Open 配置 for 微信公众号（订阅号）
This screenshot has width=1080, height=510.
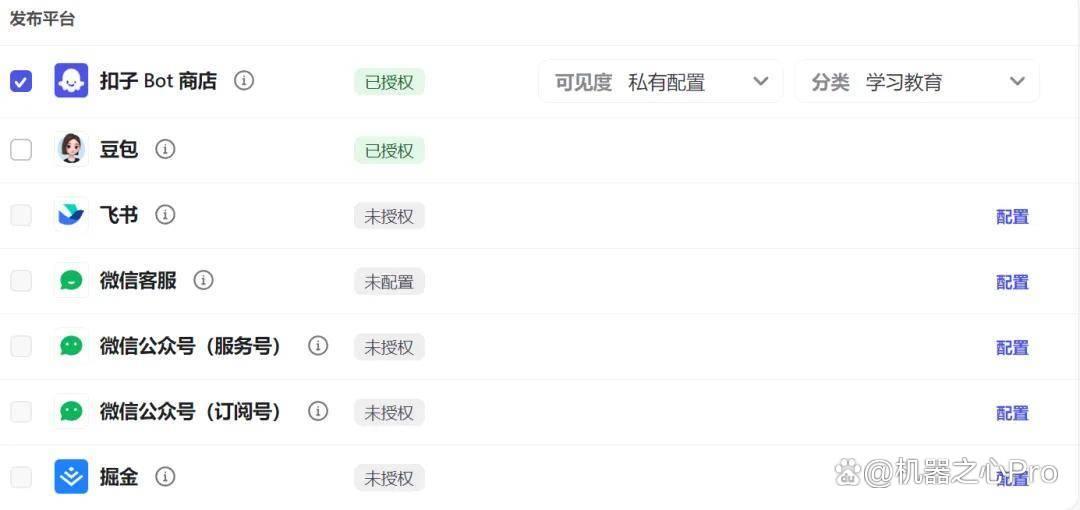click(1012, 413)
